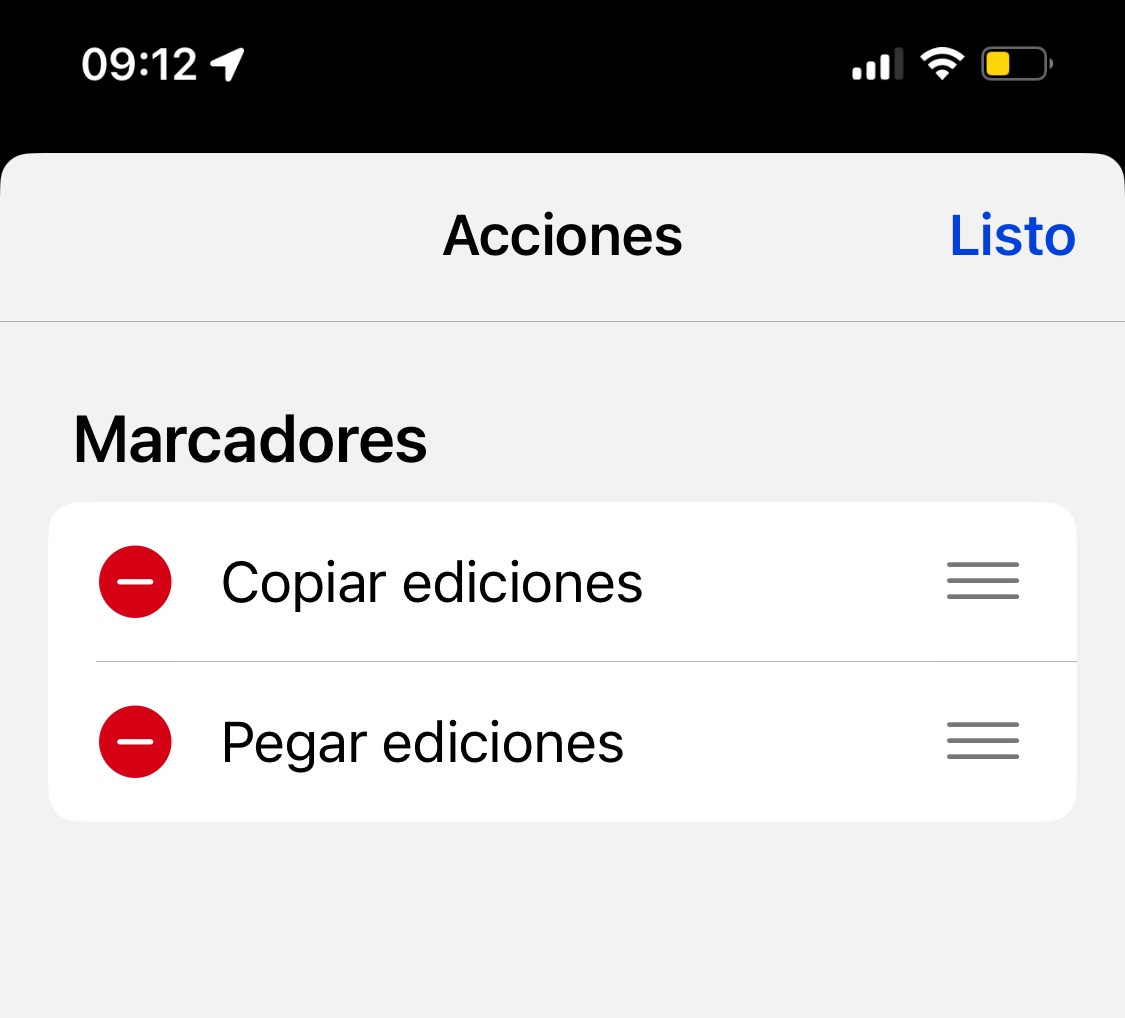Tap the reorder handle for Pegar ediciones
Viewport: 1125px width, 1018px height.
tap(982, 741)
